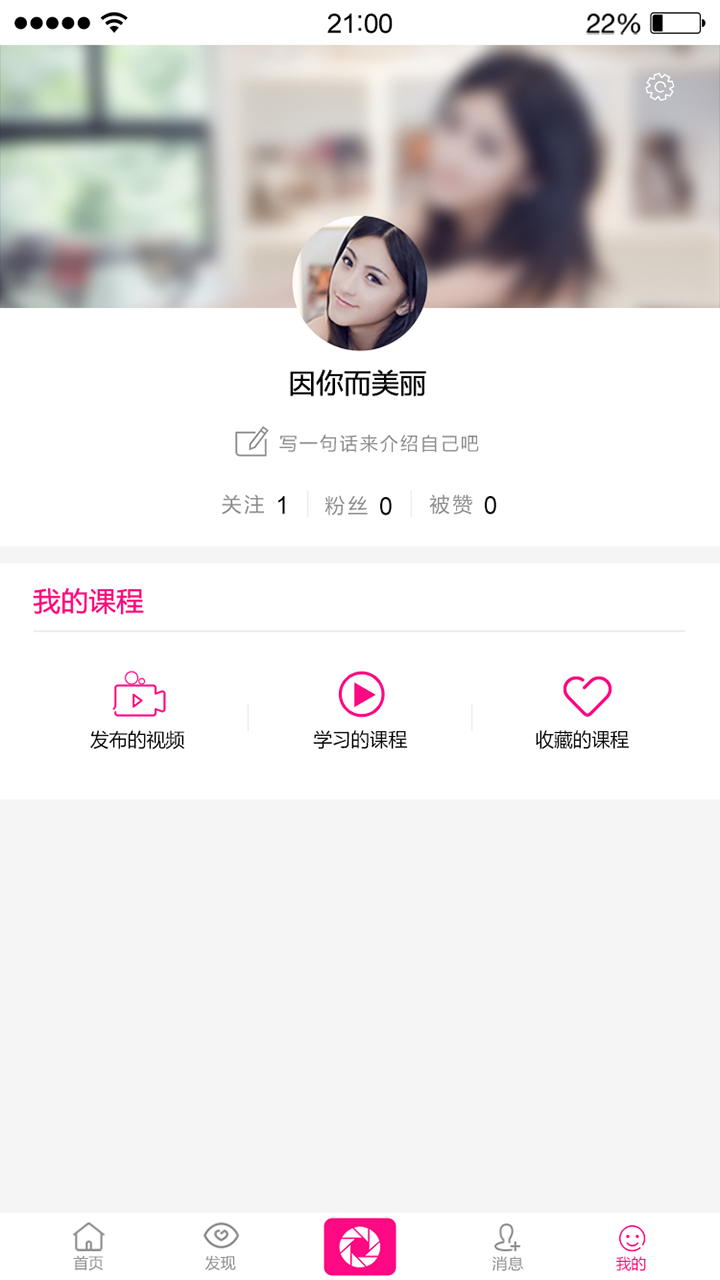
Task: Open 收藏的课程 favorited courses
Action: (x=583, y=710)
